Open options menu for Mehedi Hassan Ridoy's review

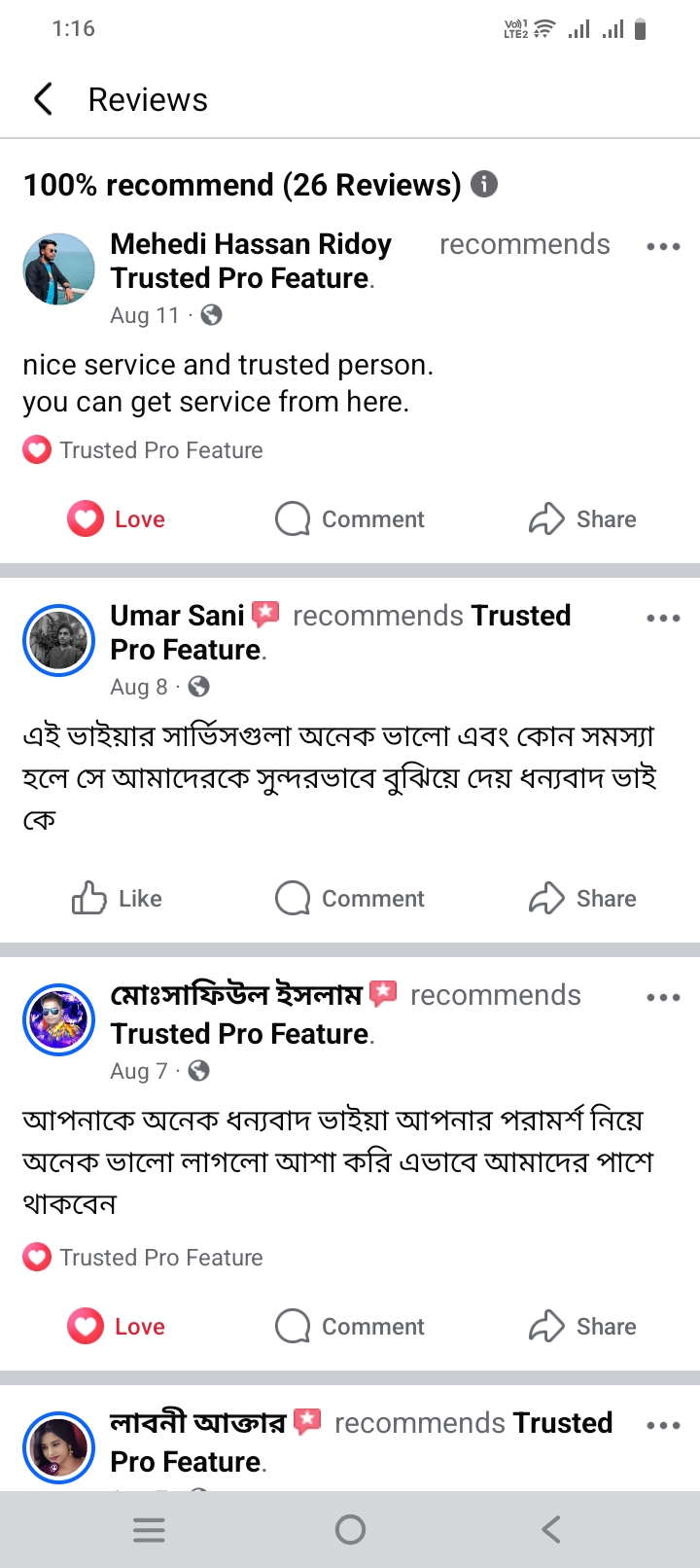pos(663,247)
